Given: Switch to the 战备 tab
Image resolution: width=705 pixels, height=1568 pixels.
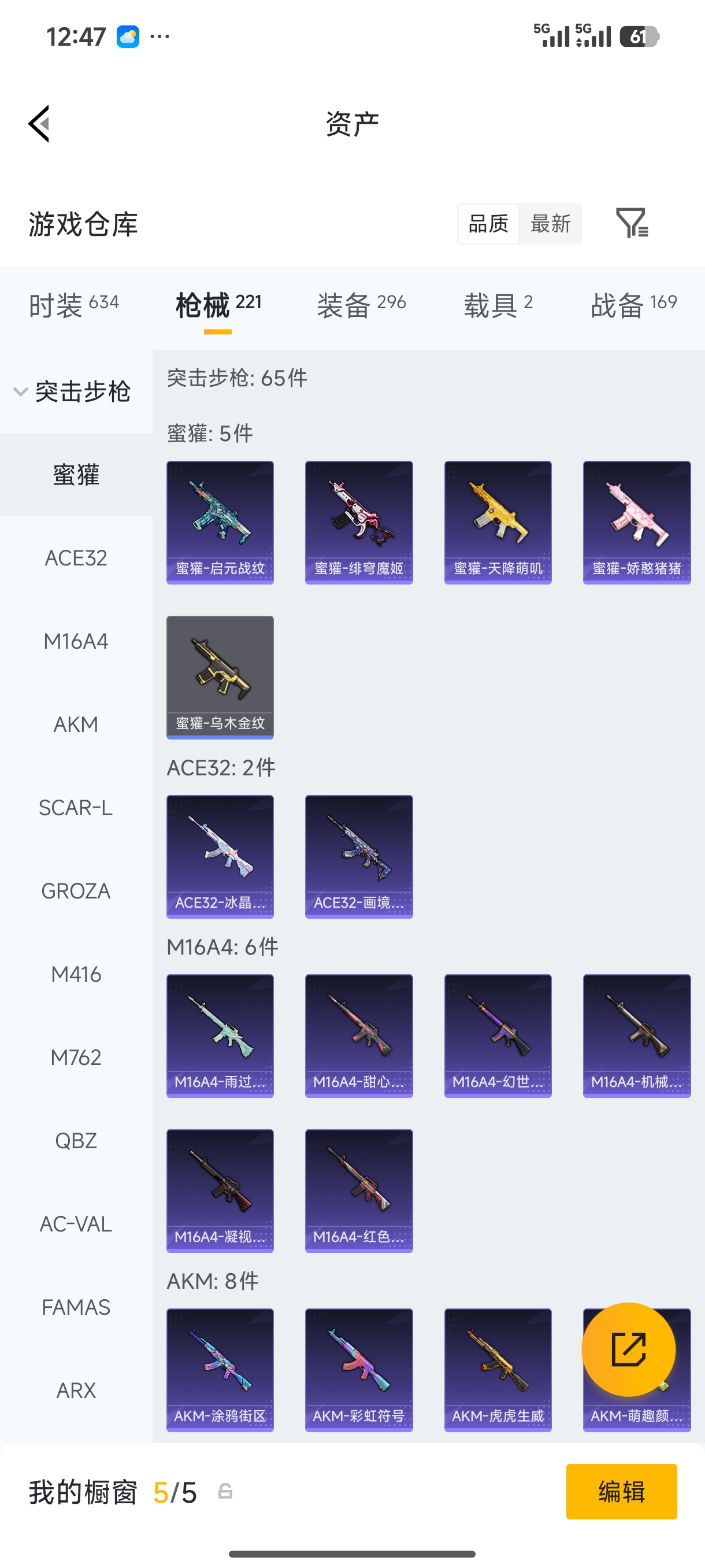Looking at the screenshot, I should point(633,305).
